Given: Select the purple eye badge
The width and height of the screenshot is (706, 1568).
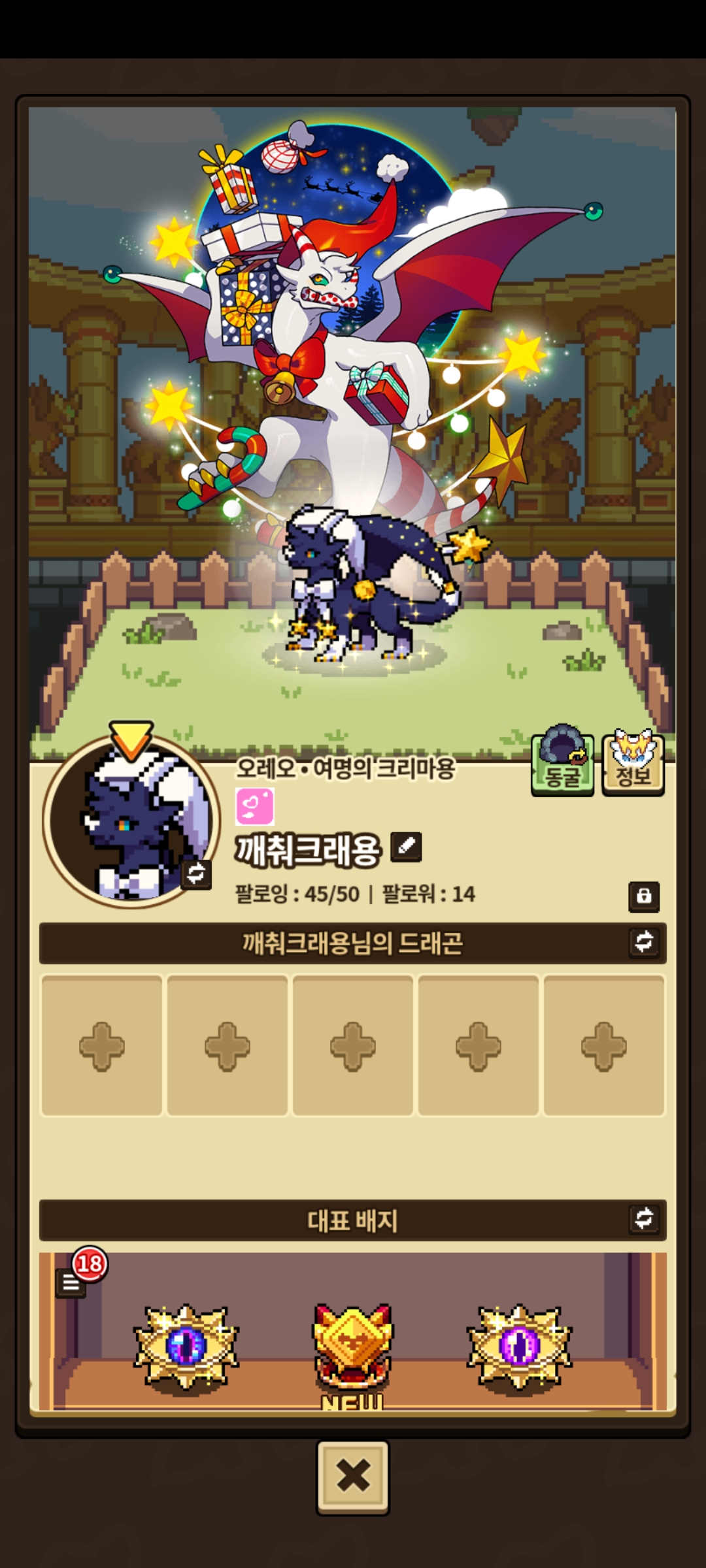Looking at the screenshot, I should (x=519, y=1346).
